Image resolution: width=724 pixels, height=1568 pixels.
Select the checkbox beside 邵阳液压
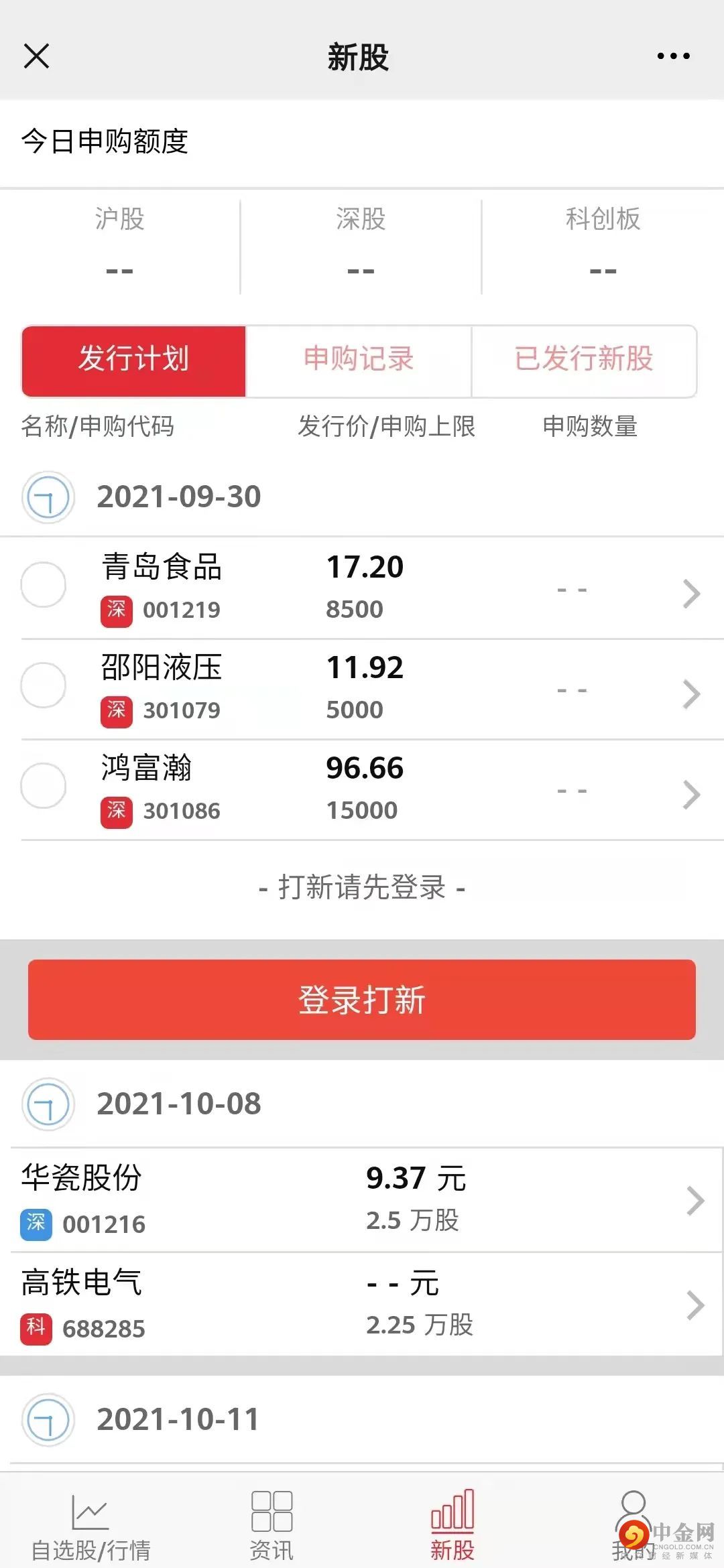[x=44, y=685]
